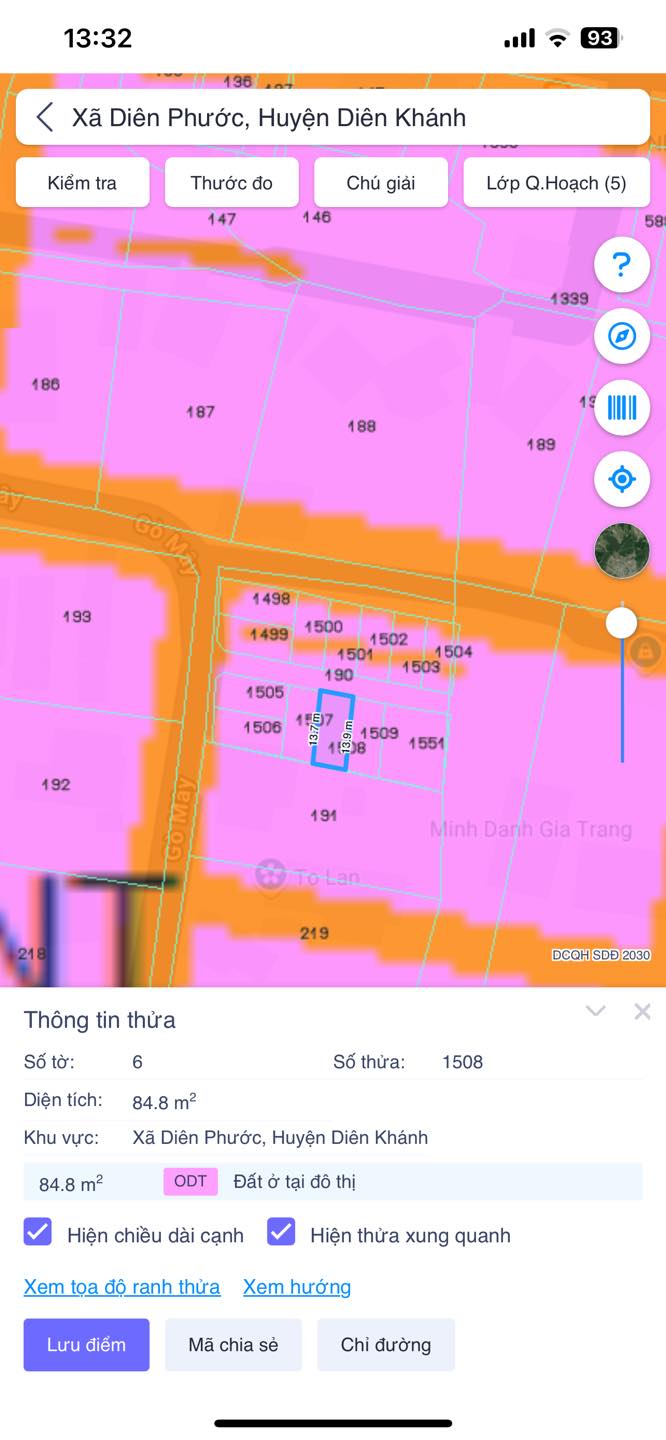Tap the compass icon
Image resolution: width=666 pixels, height=1440 pixels.
622,336
